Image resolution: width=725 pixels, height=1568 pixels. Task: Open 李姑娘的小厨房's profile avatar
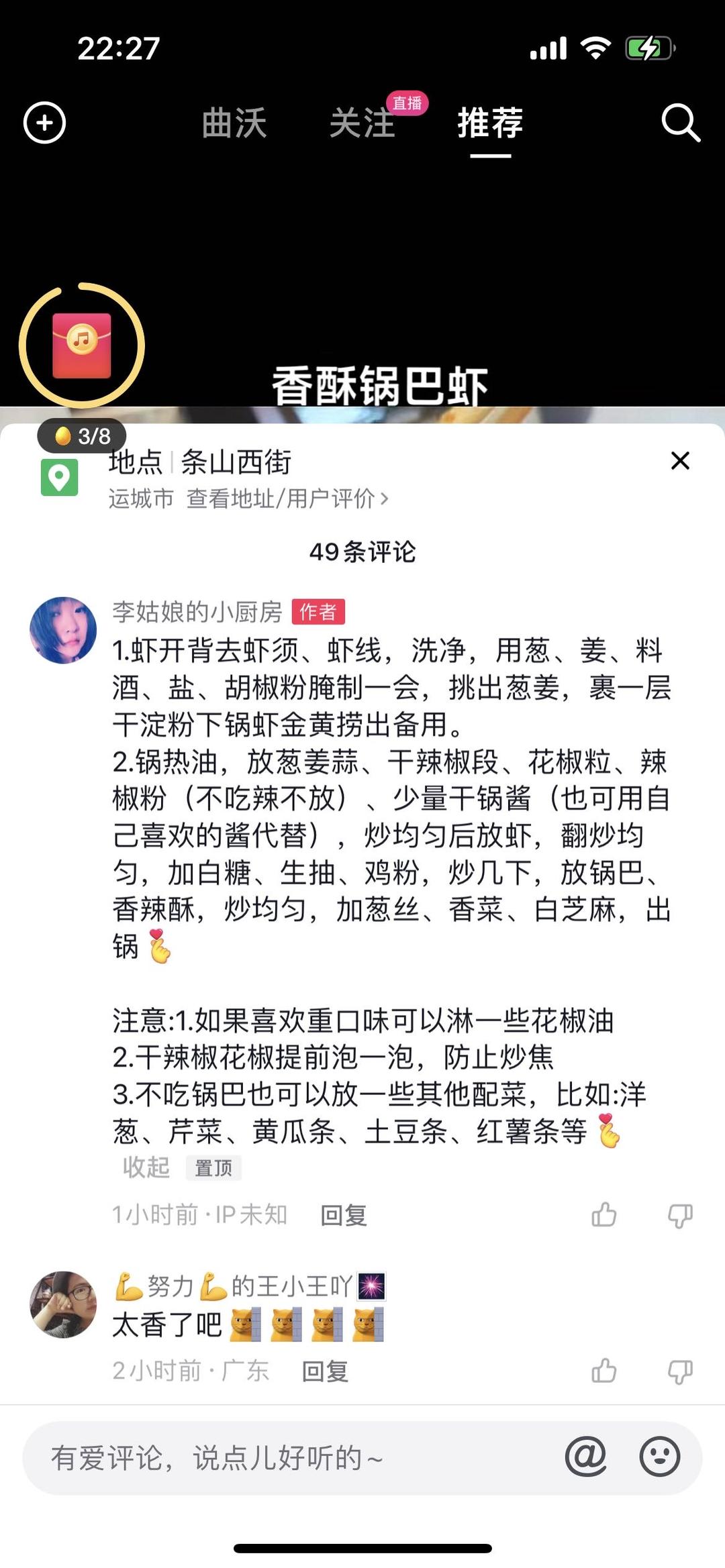[63, 630]
